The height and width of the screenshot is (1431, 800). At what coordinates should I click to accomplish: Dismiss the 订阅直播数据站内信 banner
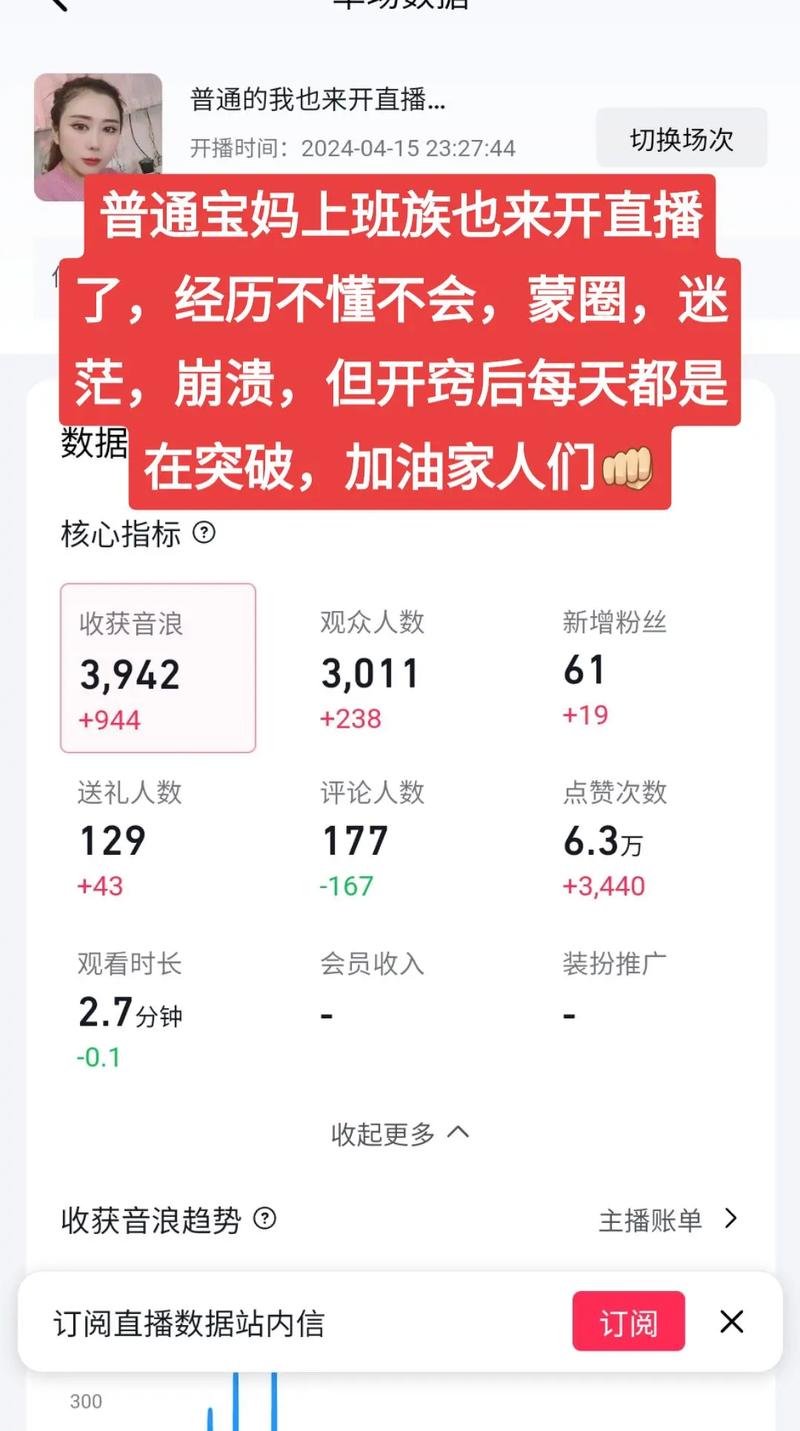tap(732, 1322)
